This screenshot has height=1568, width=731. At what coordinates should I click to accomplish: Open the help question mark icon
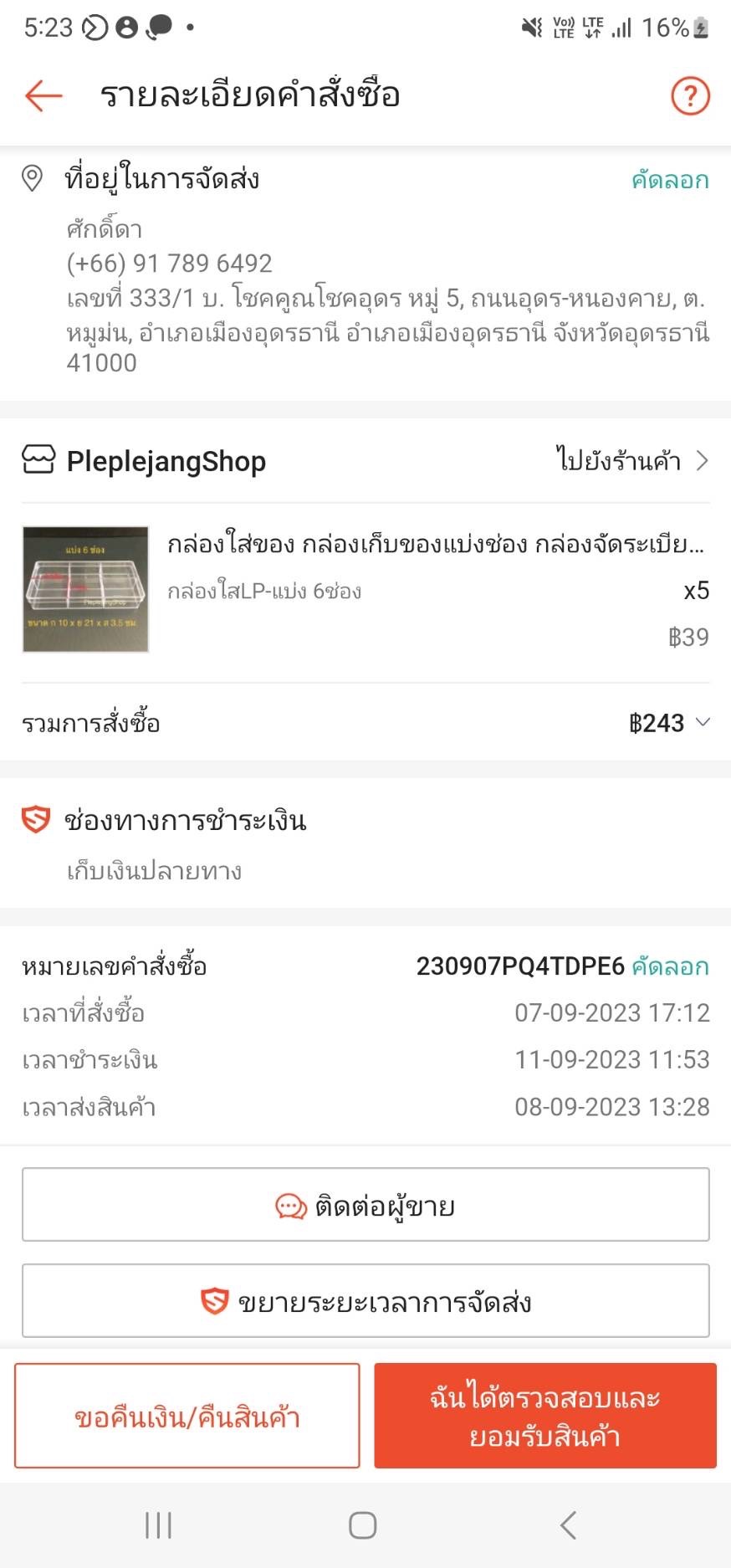(x=690, y=95)
